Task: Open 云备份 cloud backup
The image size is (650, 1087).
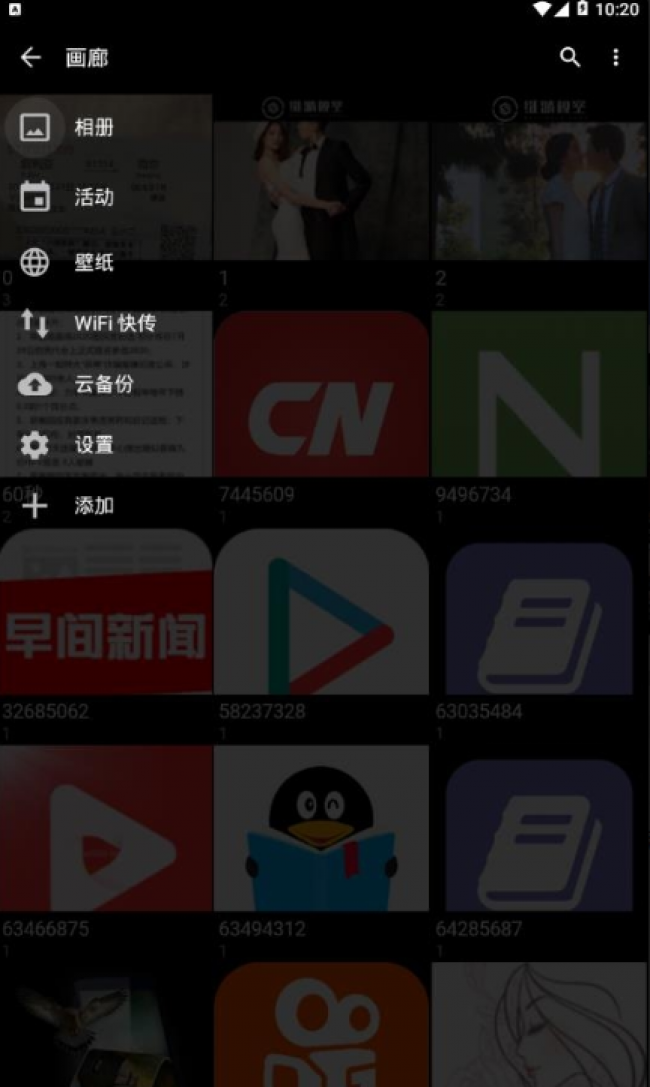Action: [x=103, y=384]
